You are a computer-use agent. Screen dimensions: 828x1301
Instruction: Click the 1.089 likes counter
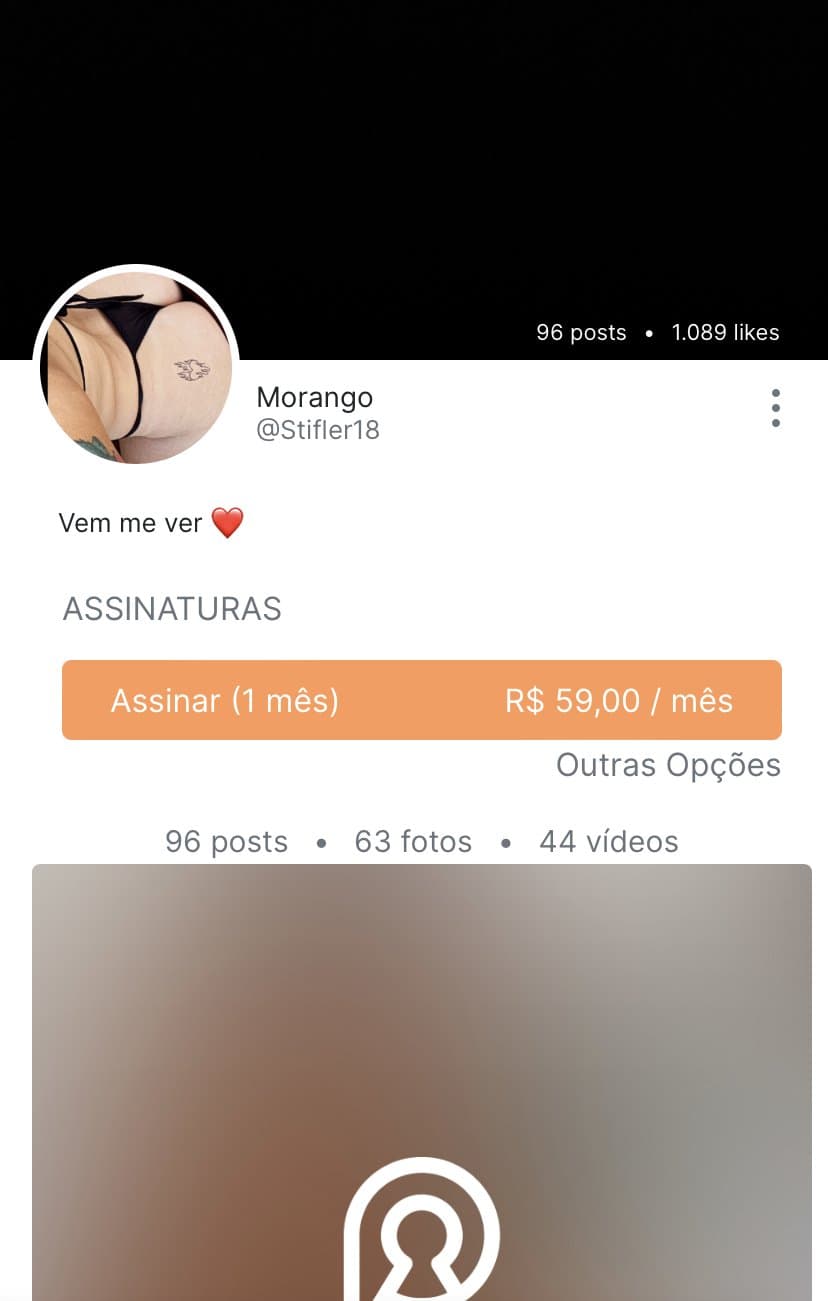pos(725,332)
